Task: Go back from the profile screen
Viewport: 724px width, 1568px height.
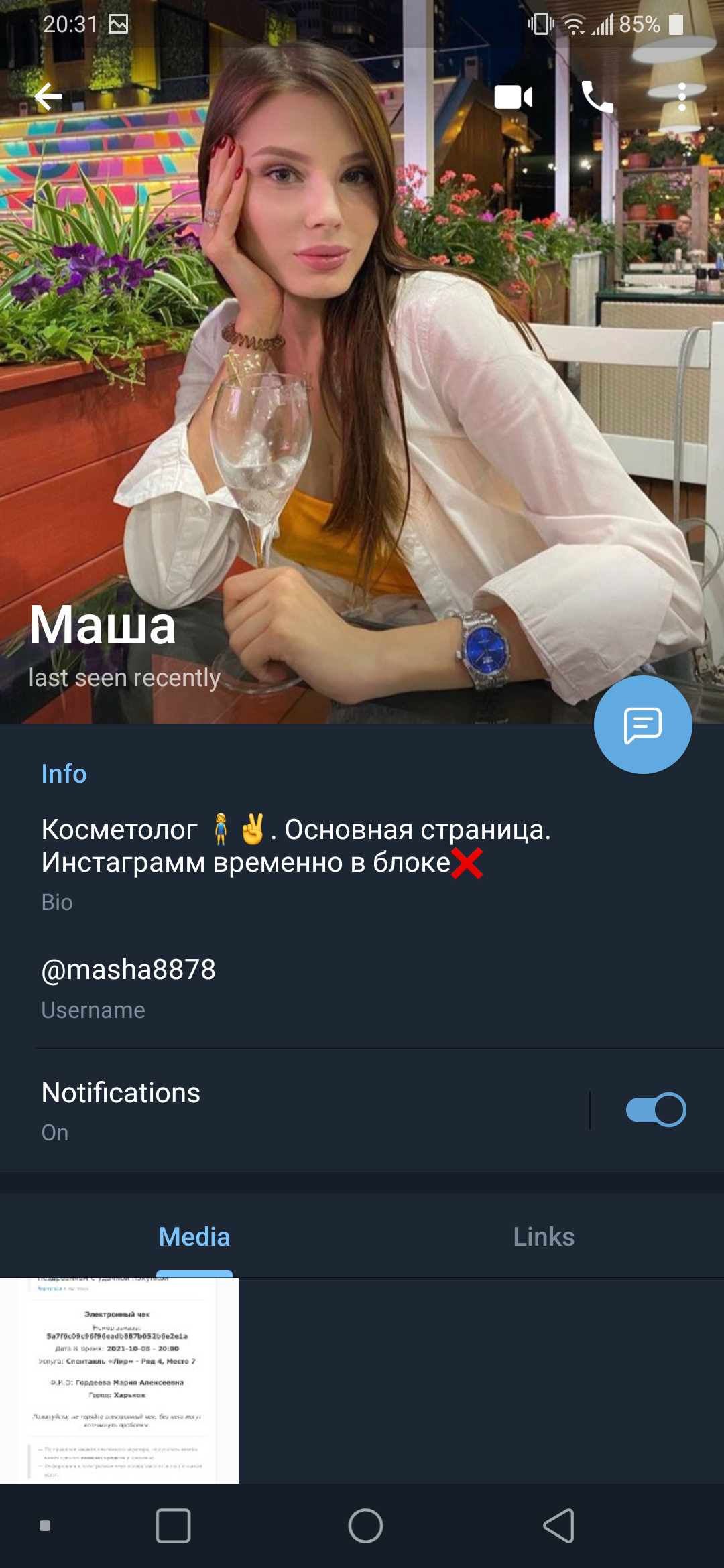Action: tap(48, 97)
